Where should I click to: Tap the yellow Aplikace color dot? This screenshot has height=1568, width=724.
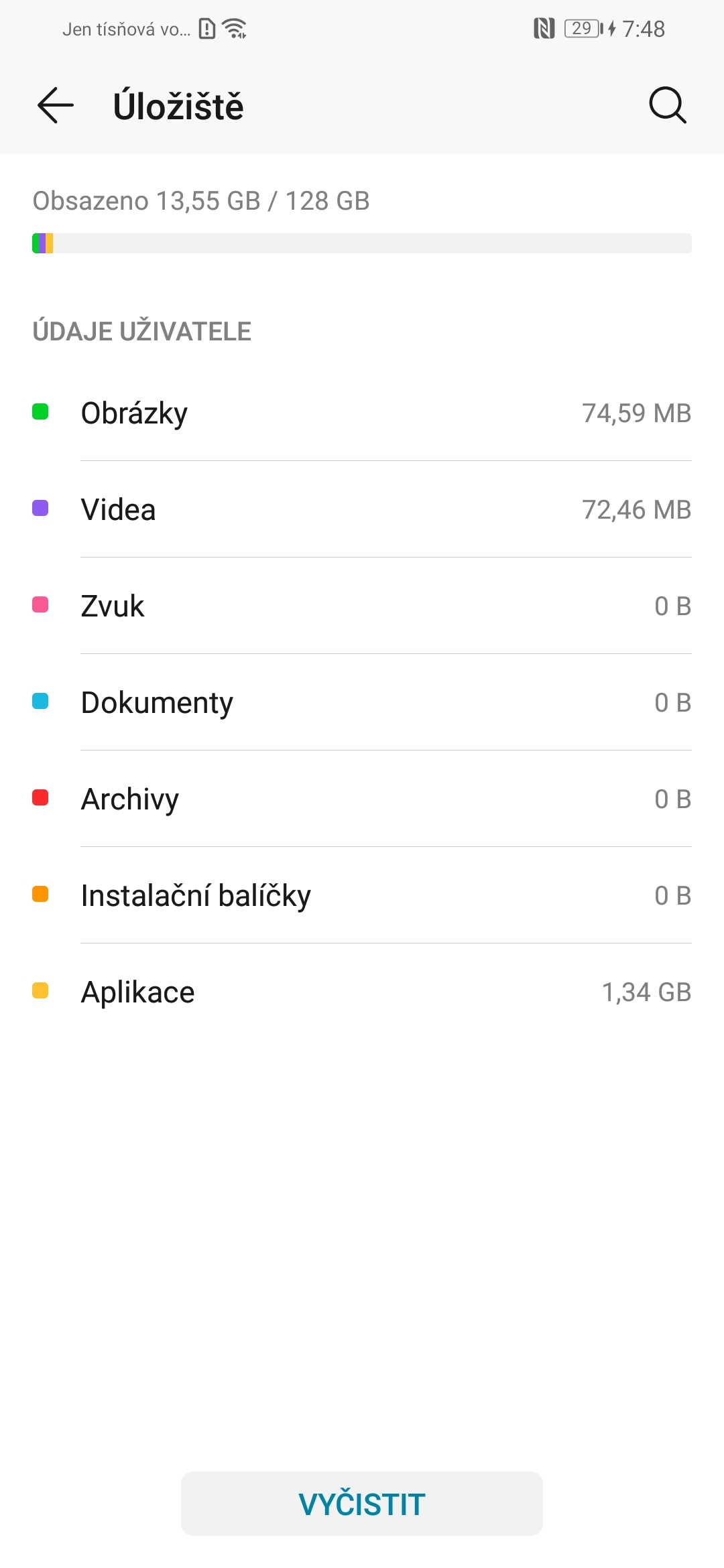coord(40,992)
